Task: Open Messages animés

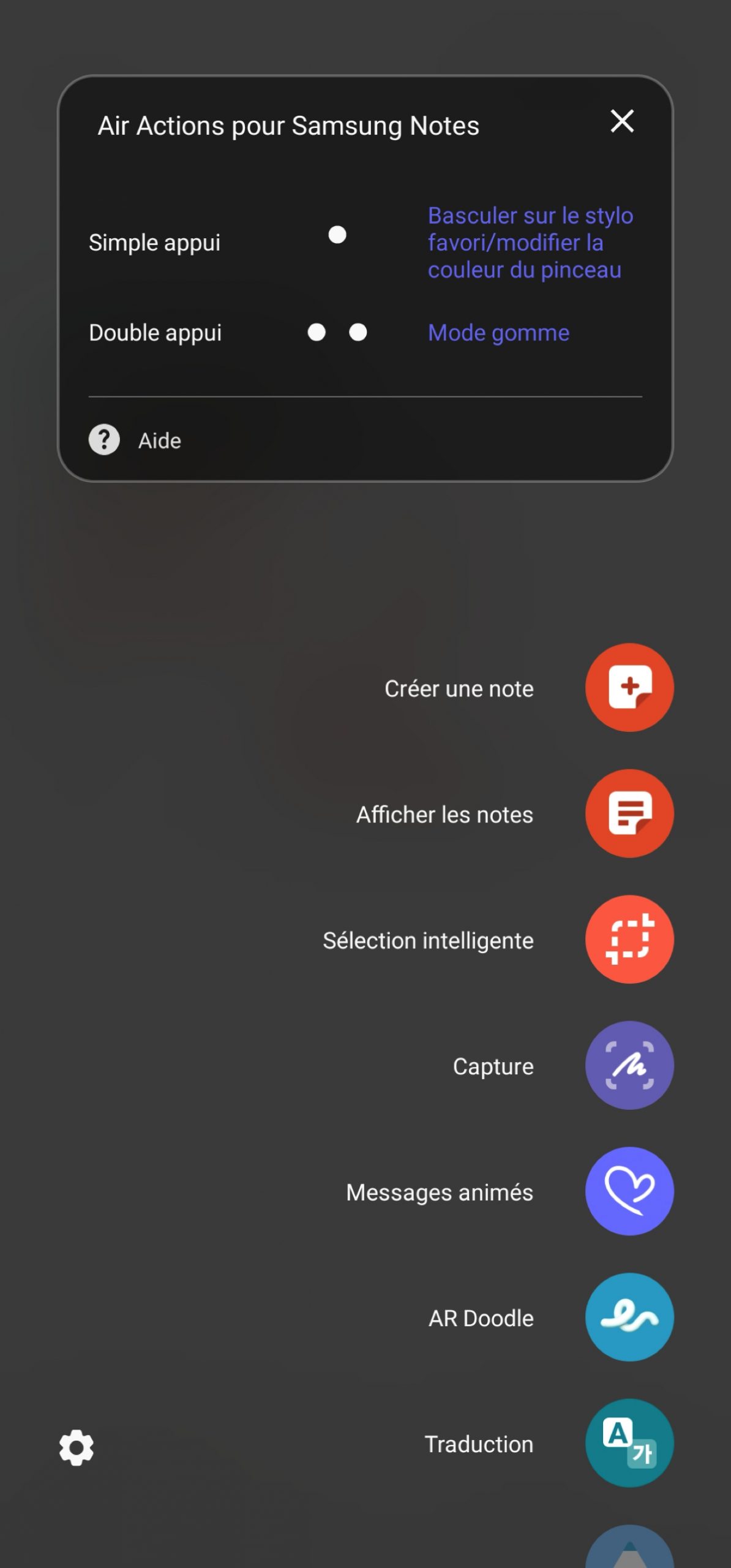Action: (x=629, y=1191)
